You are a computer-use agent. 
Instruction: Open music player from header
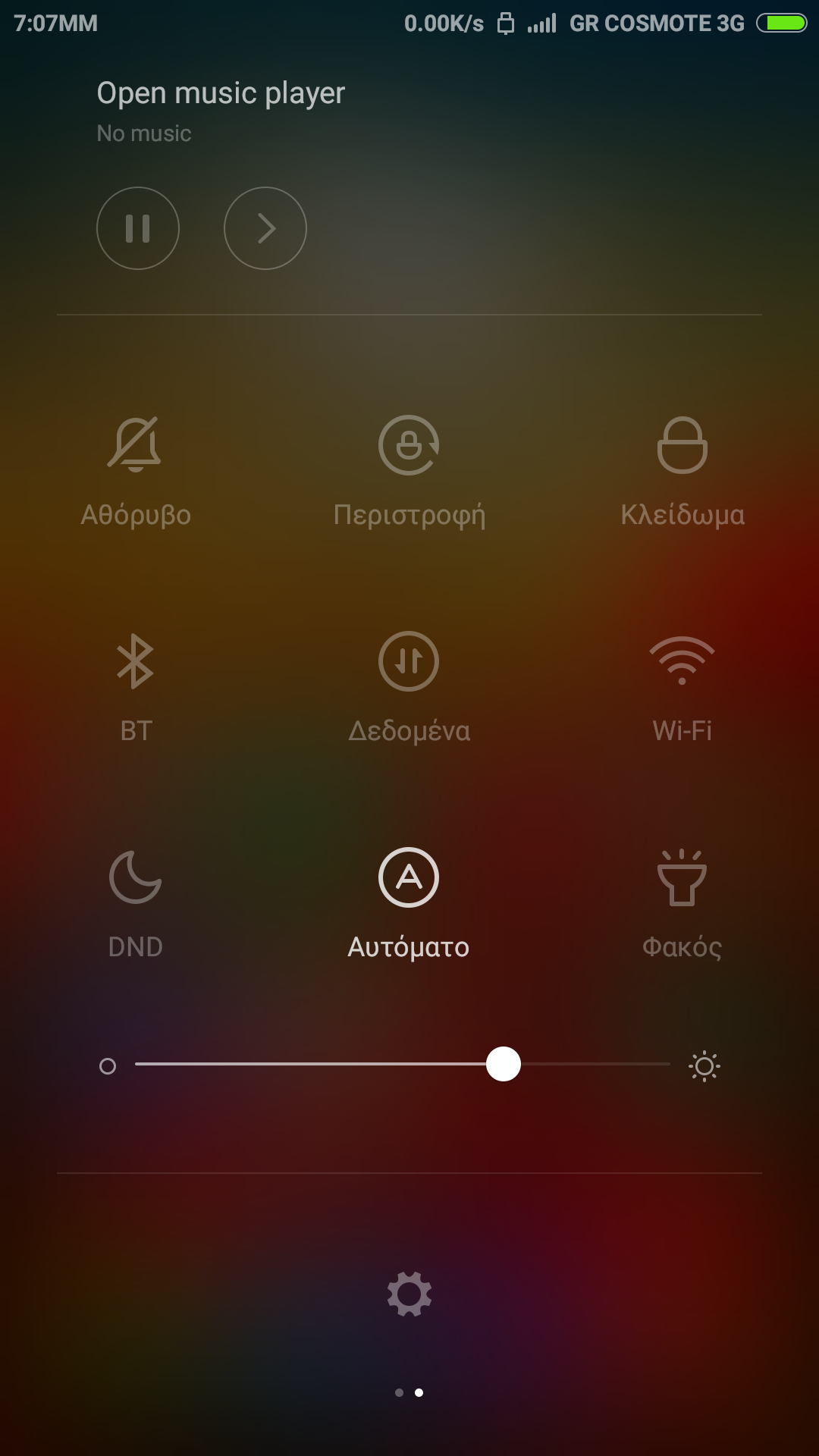click(x=221, y=93)
